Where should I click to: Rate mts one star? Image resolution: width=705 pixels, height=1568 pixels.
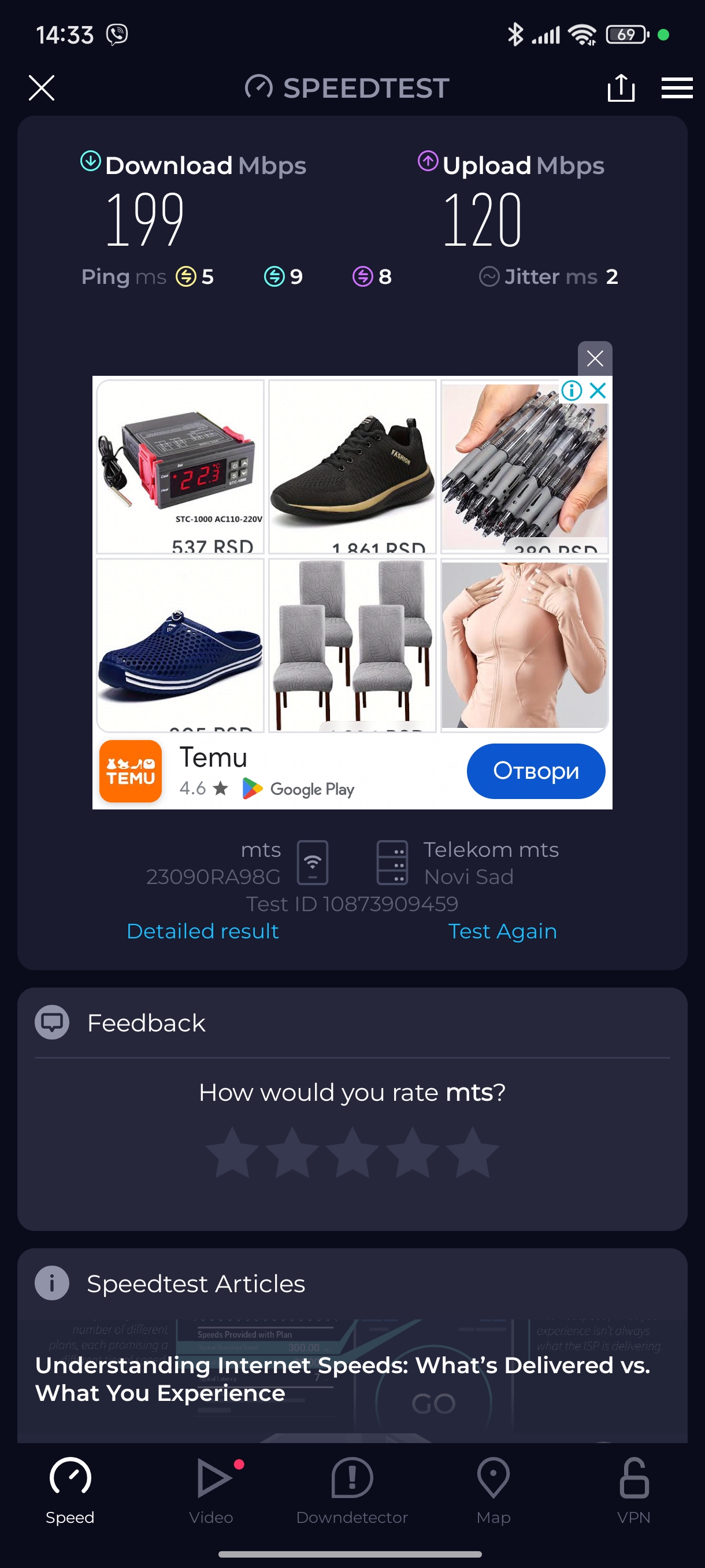232,1152
